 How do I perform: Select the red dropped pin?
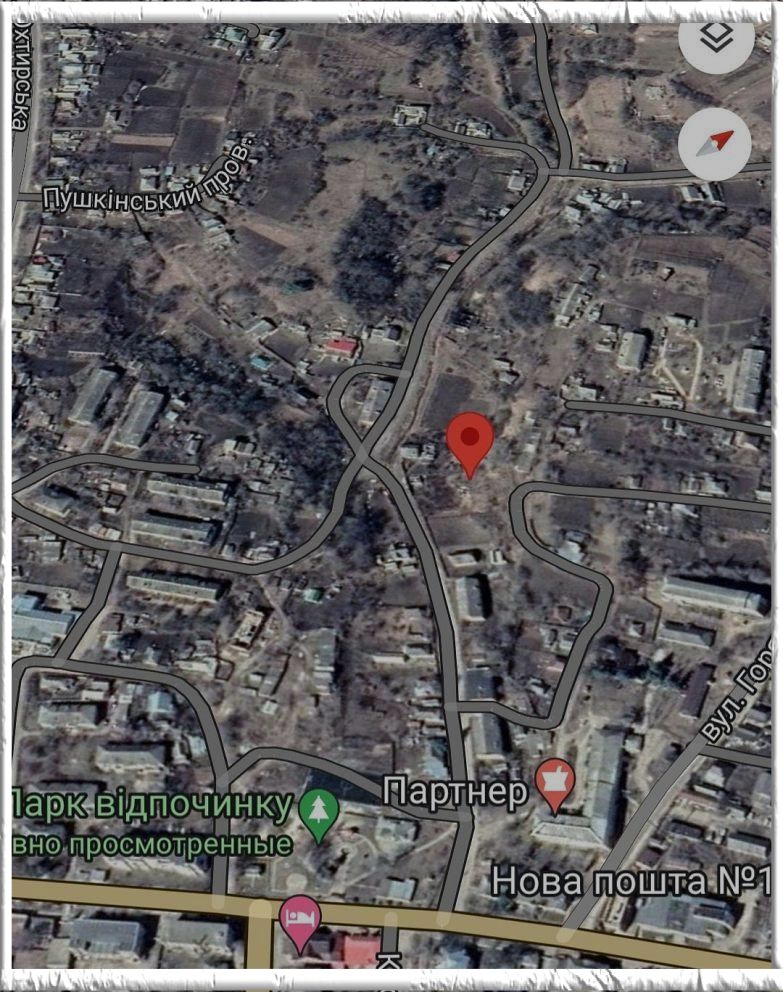click(469, 442)
